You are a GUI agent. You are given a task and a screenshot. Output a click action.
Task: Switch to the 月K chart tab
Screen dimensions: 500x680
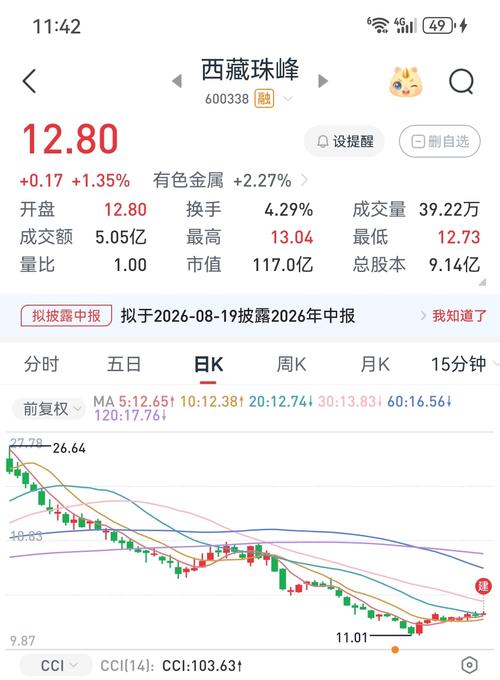pyautogui.click(x=375, y=364)
